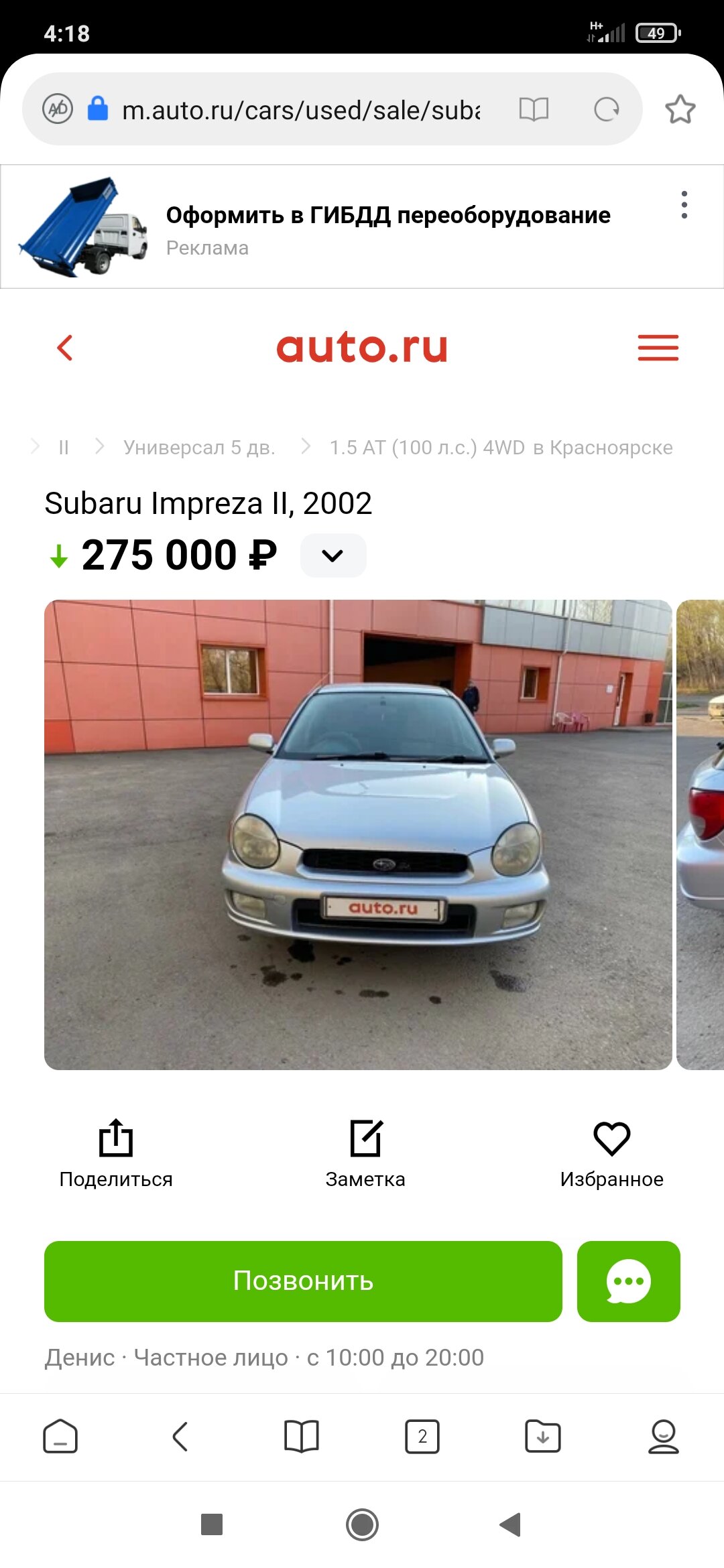Screen dimensions: 724x1568
Task: Tap the URL address bar
Action: 300,109
